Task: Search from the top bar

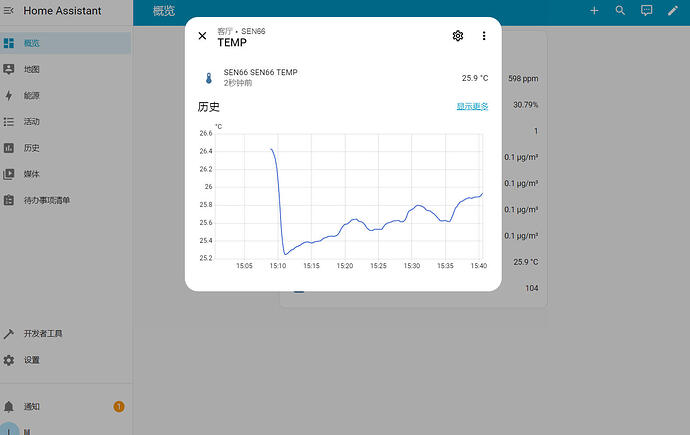Action: tap(620, 11)
